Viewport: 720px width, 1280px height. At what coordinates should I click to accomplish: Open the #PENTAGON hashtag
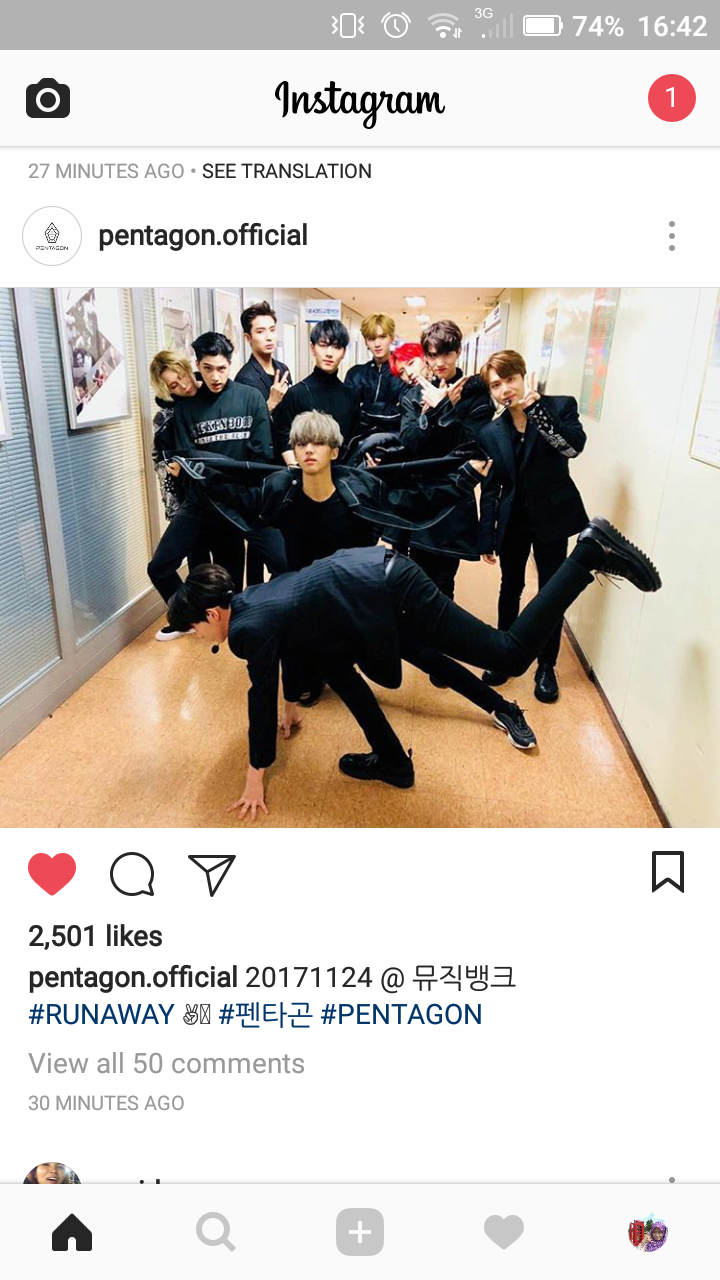400,1014
